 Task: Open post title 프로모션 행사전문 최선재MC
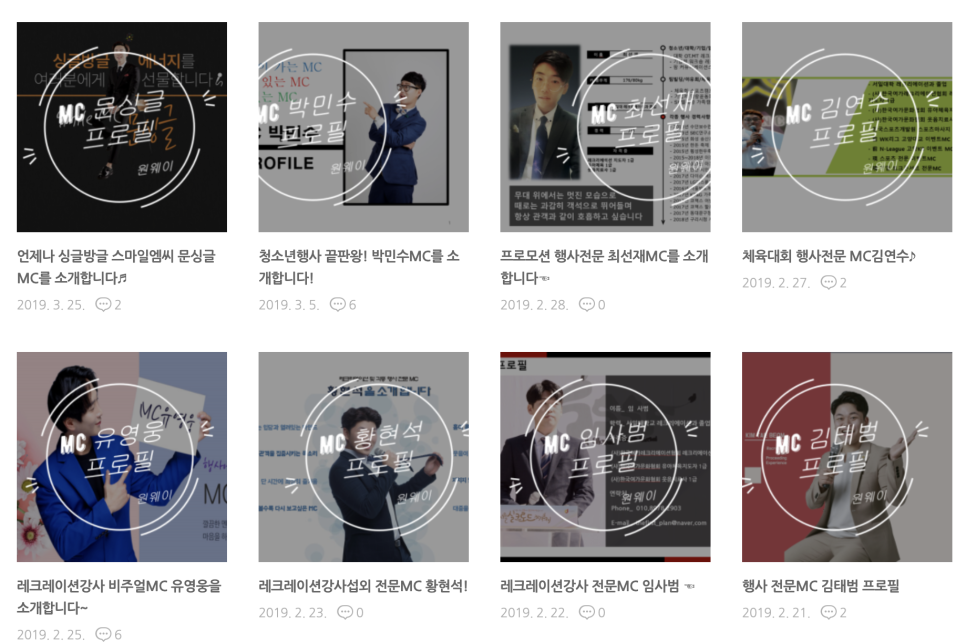603,266
